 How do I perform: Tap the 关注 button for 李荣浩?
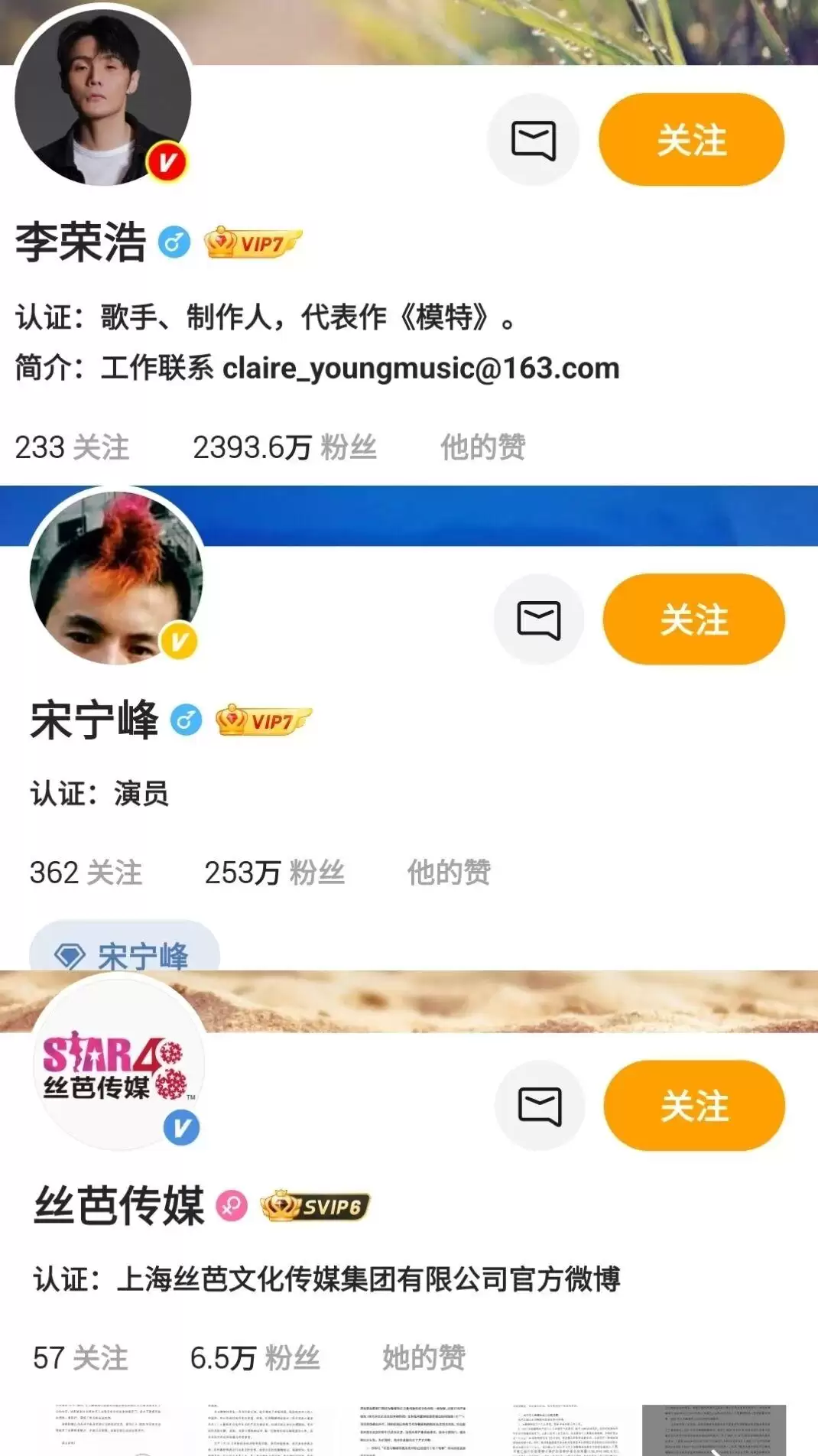click(690, 139)
